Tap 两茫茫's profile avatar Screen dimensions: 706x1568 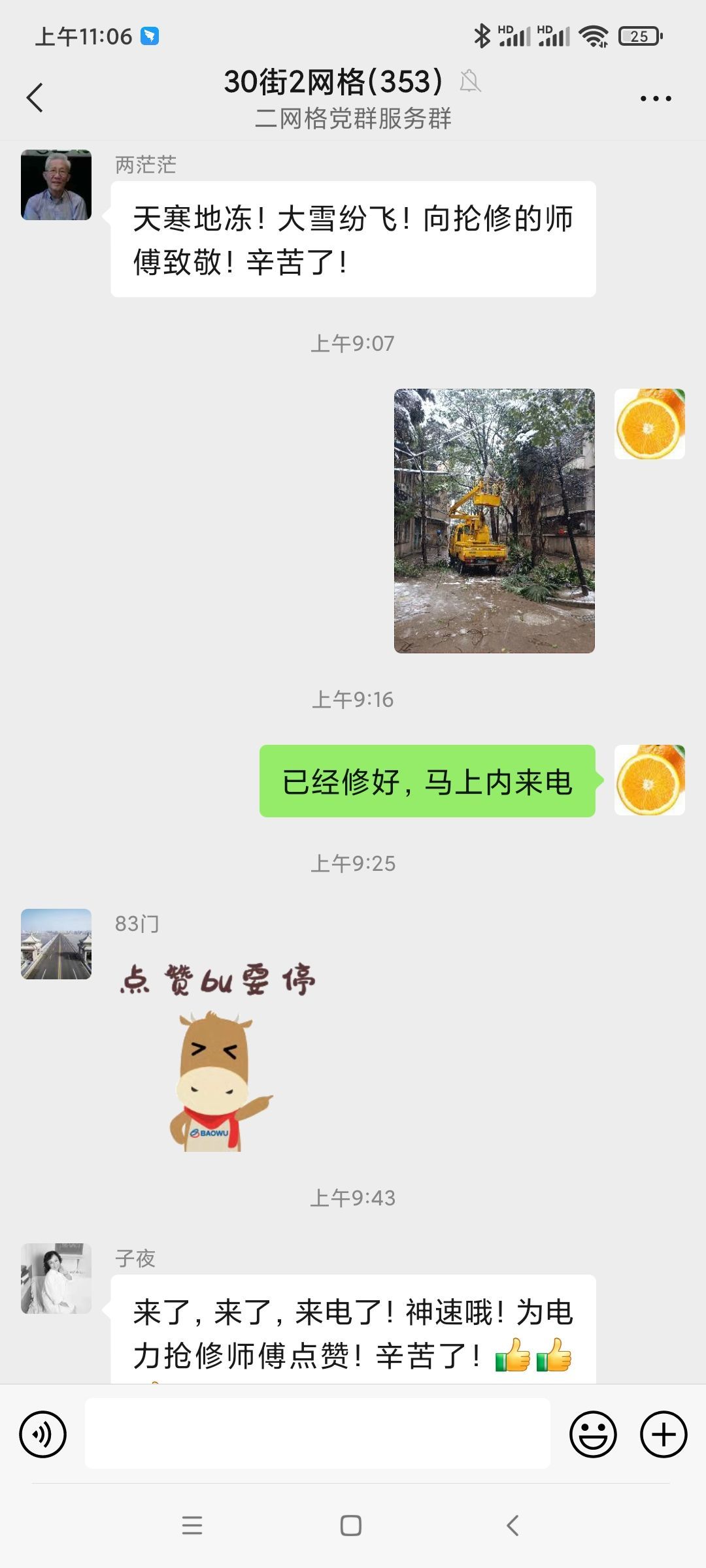click(56, 185)
